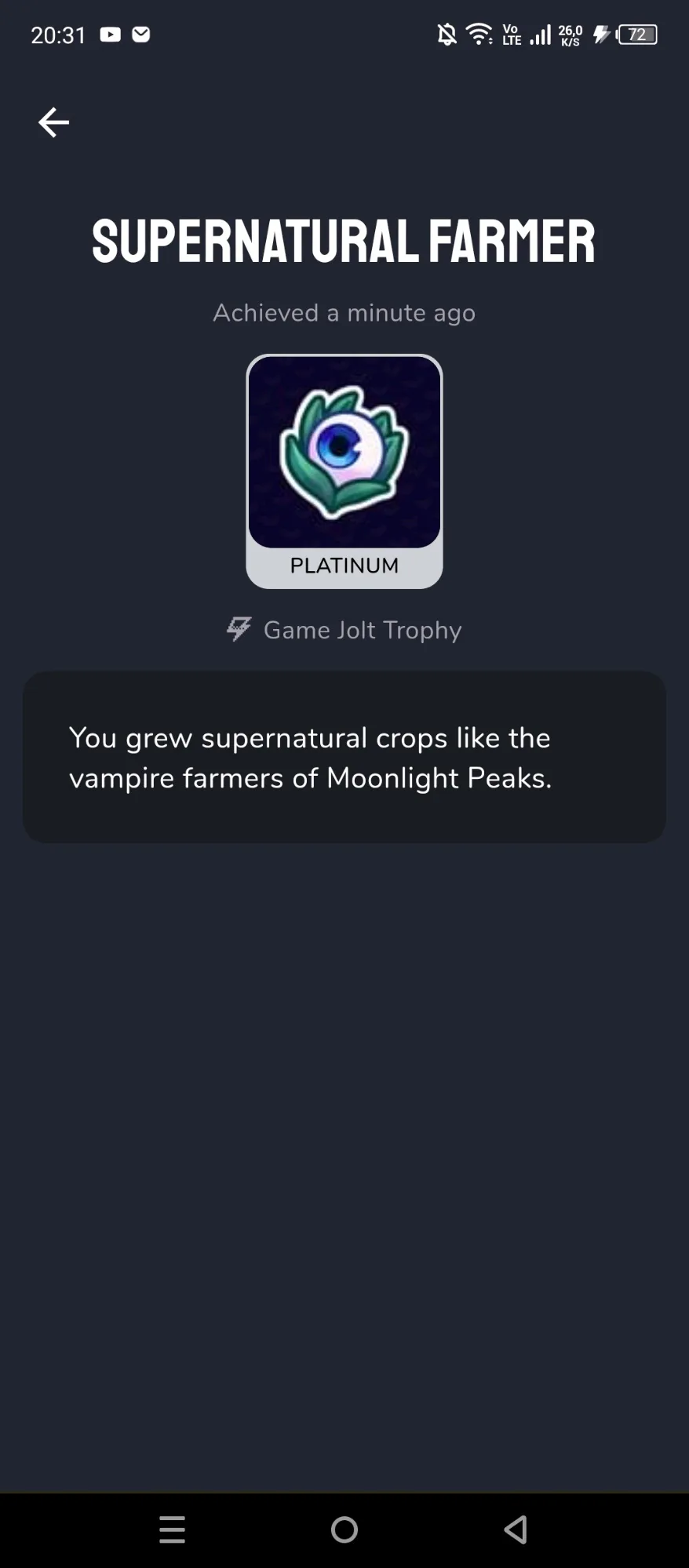Go back using the top-left arrow
Viewport: 689px width, 1568px height.
click(x=53, y=122)
